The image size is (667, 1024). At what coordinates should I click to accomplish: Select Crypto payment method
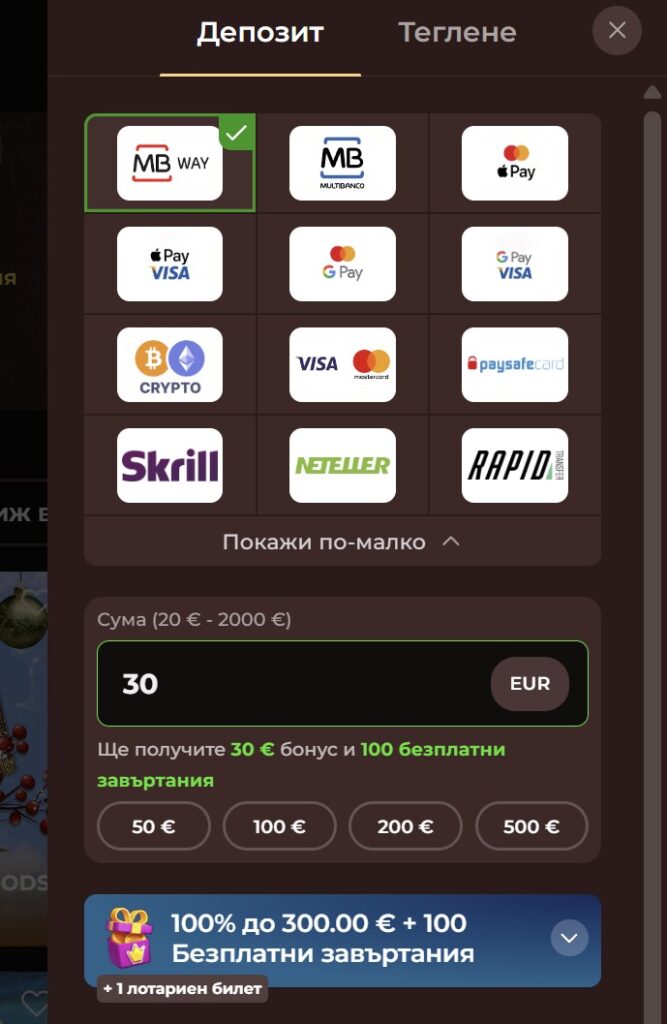point(170,365)
